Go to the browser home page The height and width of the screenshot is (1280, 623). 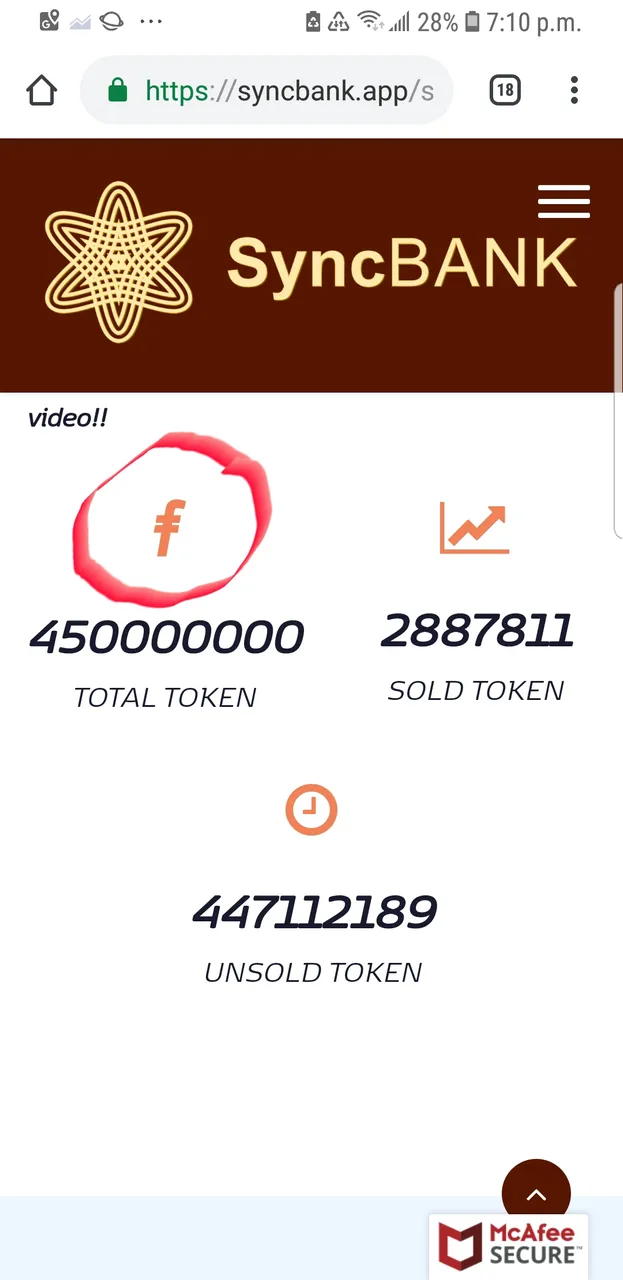point(41,91)
